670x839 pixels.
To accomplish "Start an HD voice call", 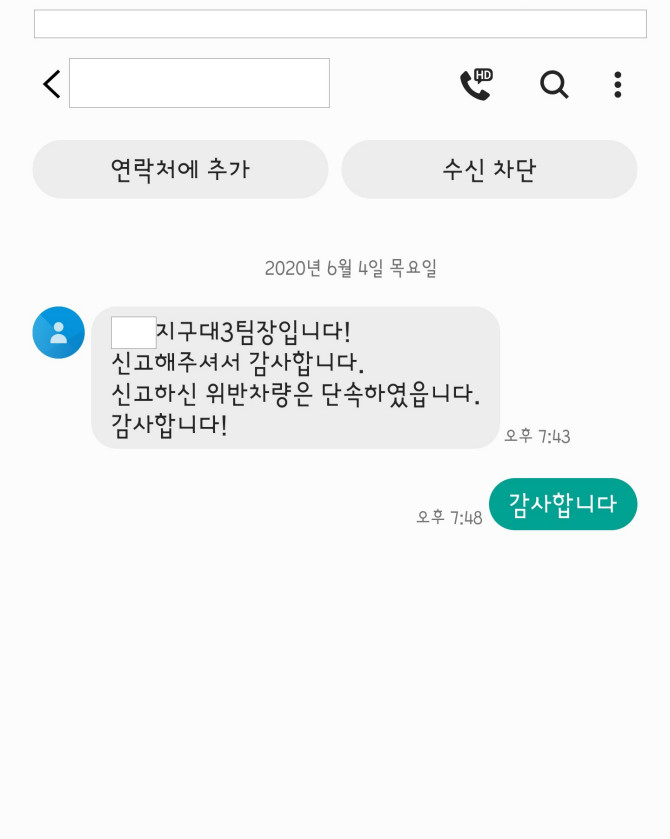I will pos(475,84).
